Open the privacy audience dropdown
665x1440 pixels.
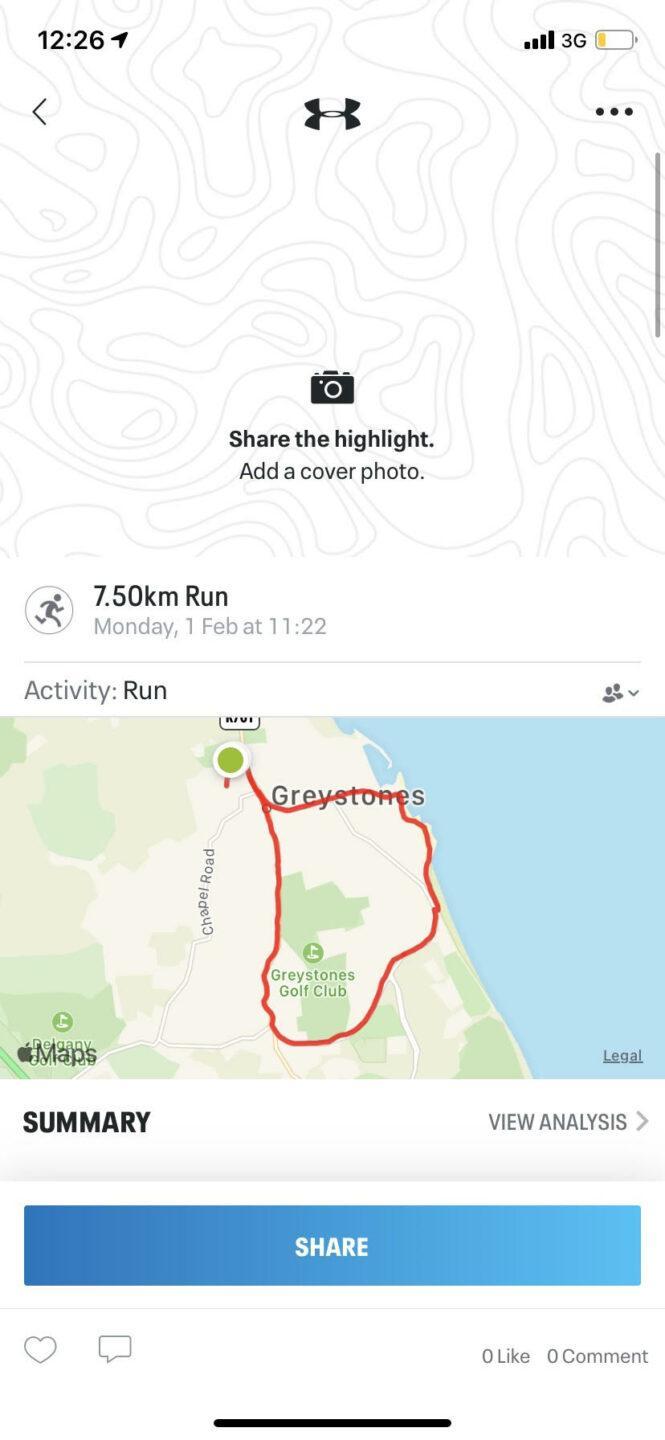[620, 692]
